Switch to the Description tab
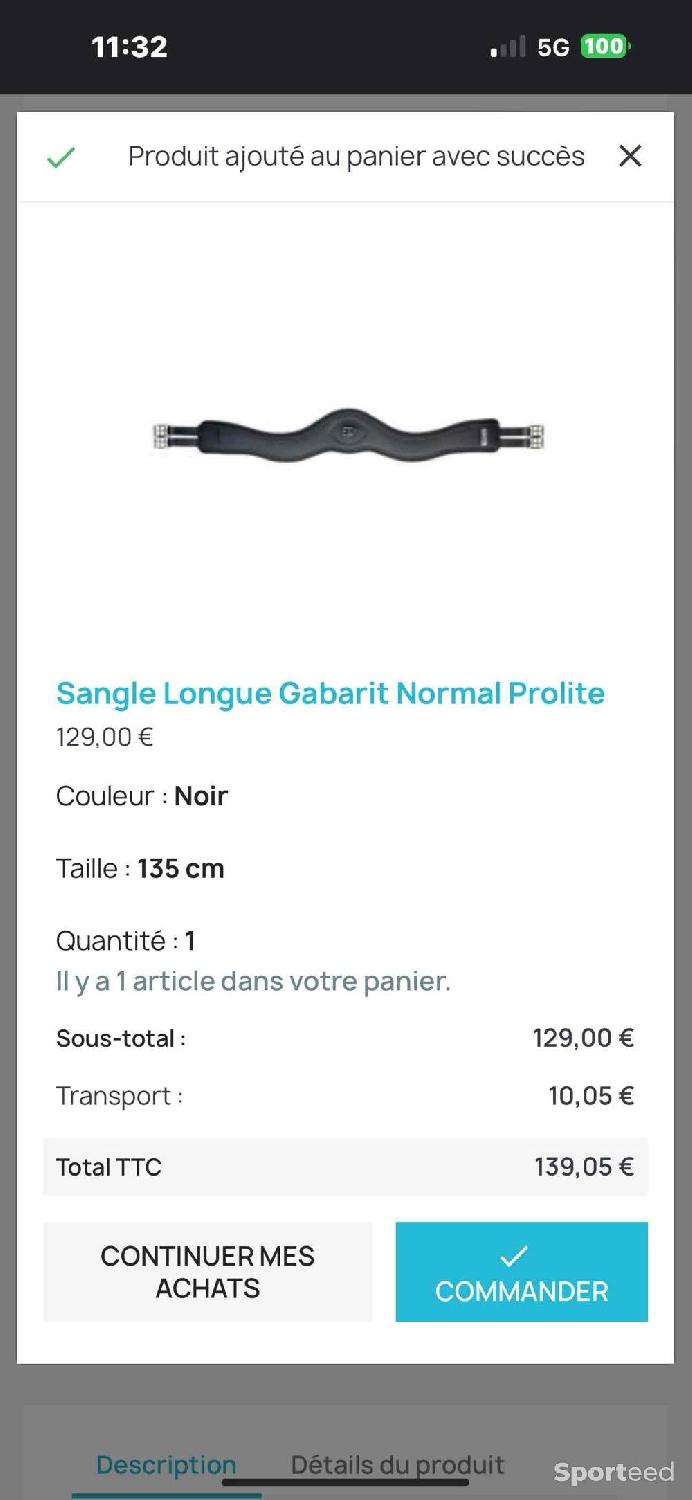This screenshot has height=1500, width=692. pyautogui.click(x=166, y=1465)
